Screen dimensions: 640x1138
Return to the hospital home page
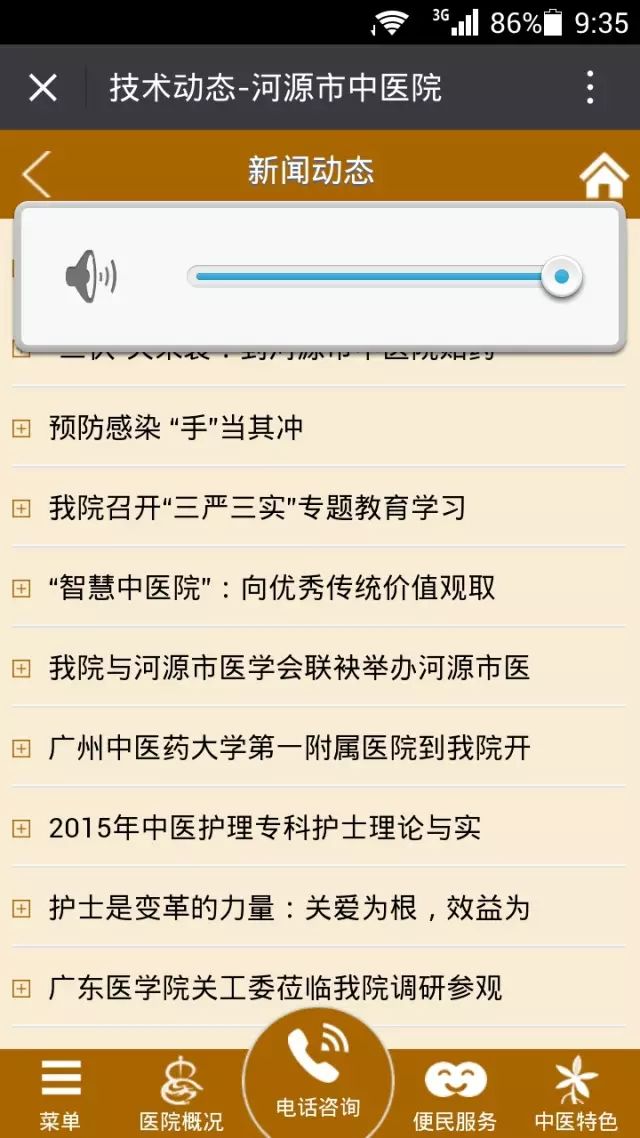click(x=604, y=176)
